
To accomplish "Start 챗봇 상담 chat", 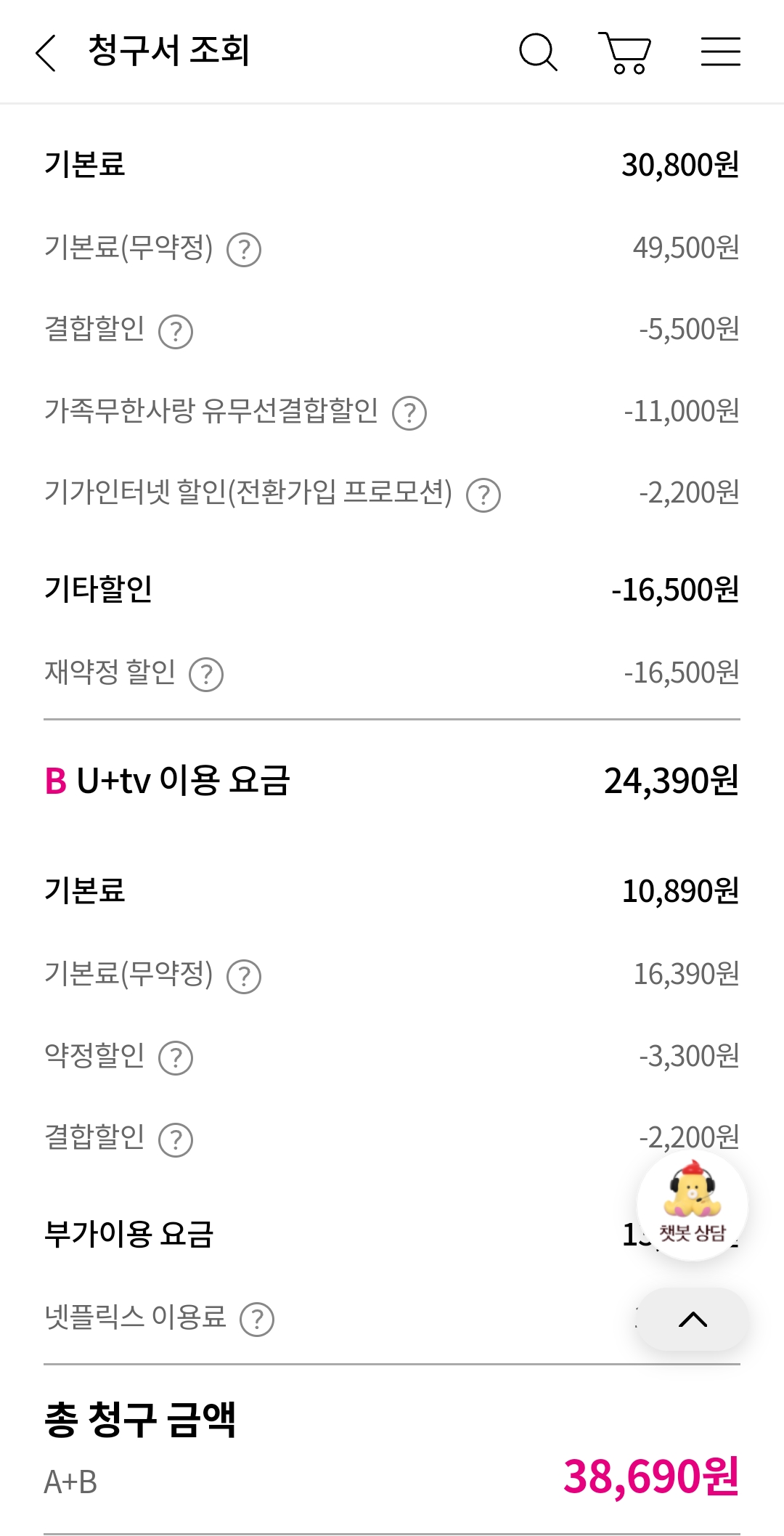I will (692, 1206).
